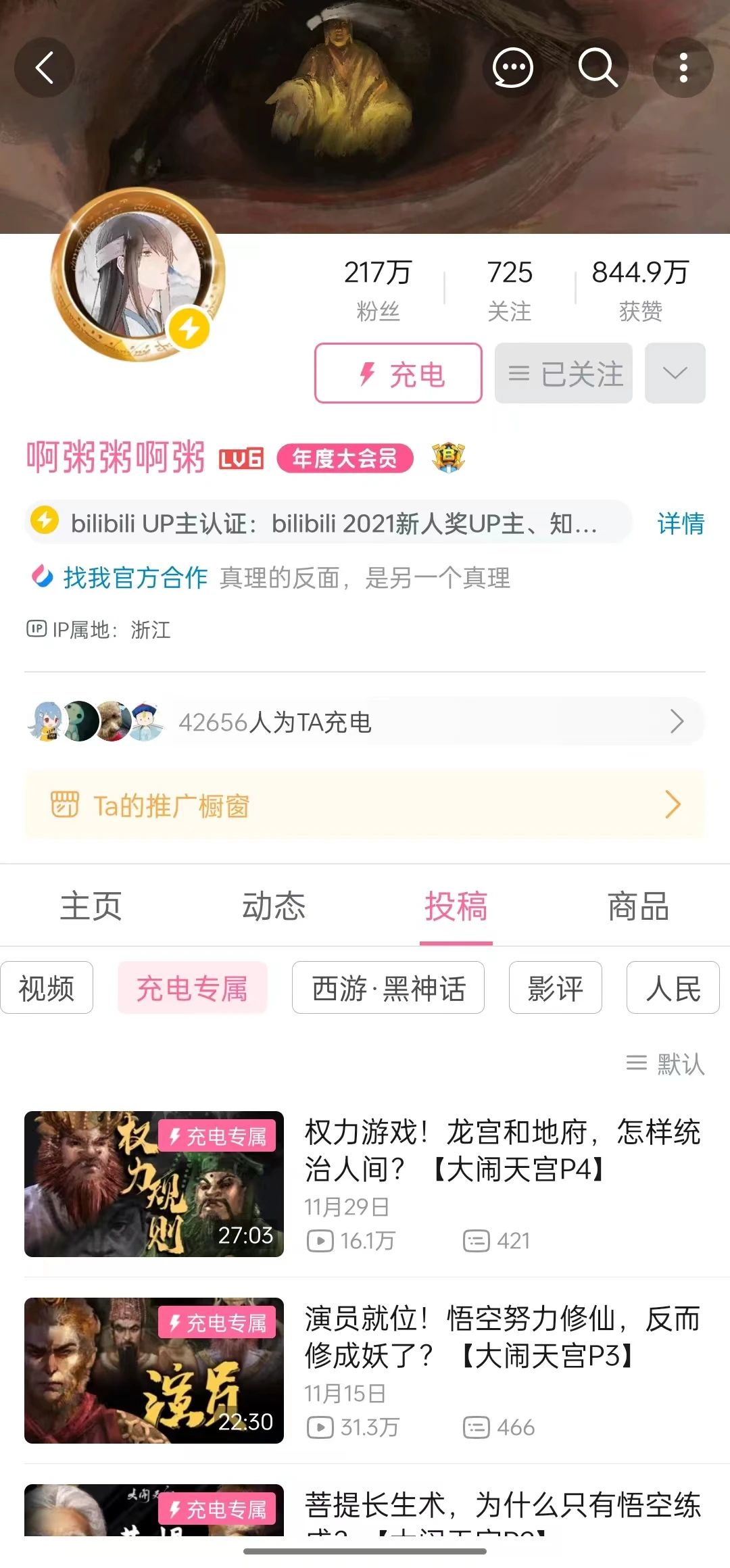Open Ta的推广橱窗
This screenshot has height=1568, width=730.
(365, 805)
